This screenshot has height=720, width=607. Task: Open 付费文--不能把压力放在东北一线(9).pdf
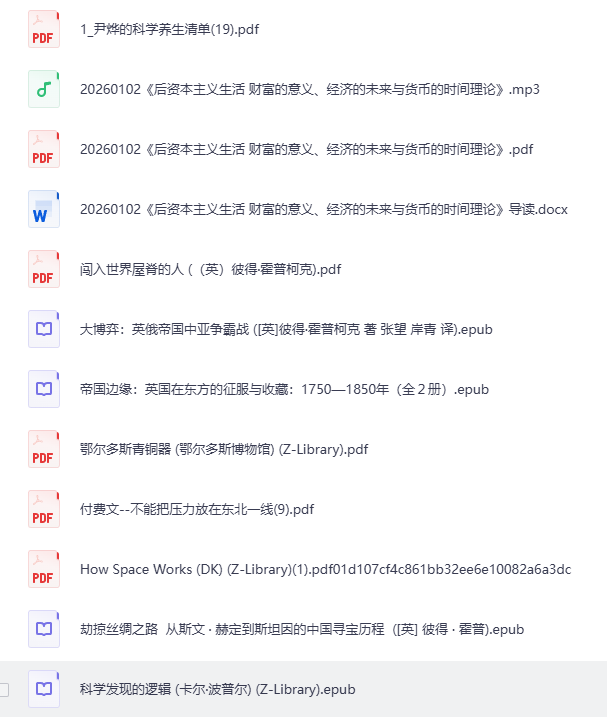point(197,509)
